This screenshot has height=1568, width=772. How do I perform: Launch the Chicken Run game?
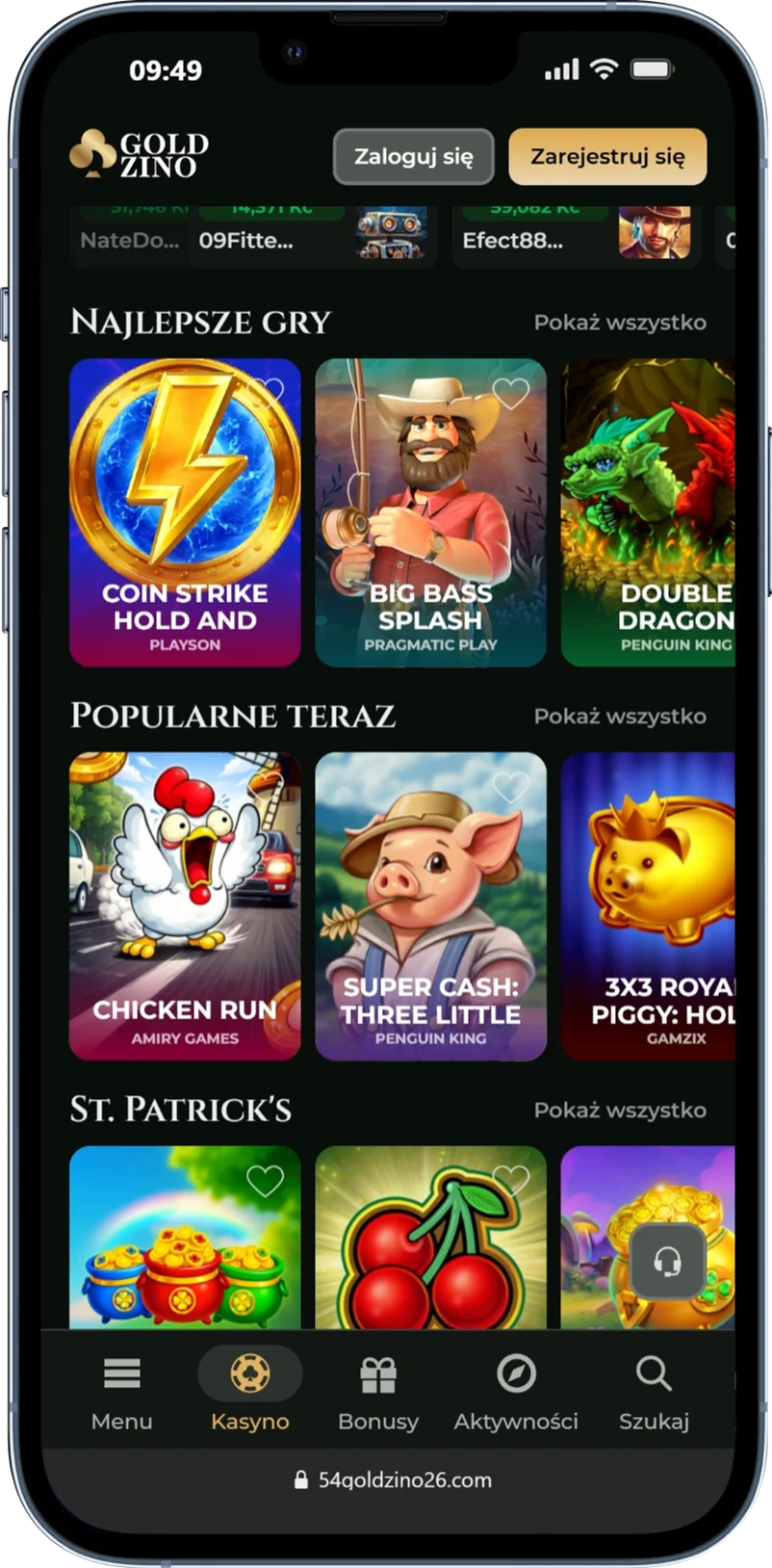[x=185, y=905]
